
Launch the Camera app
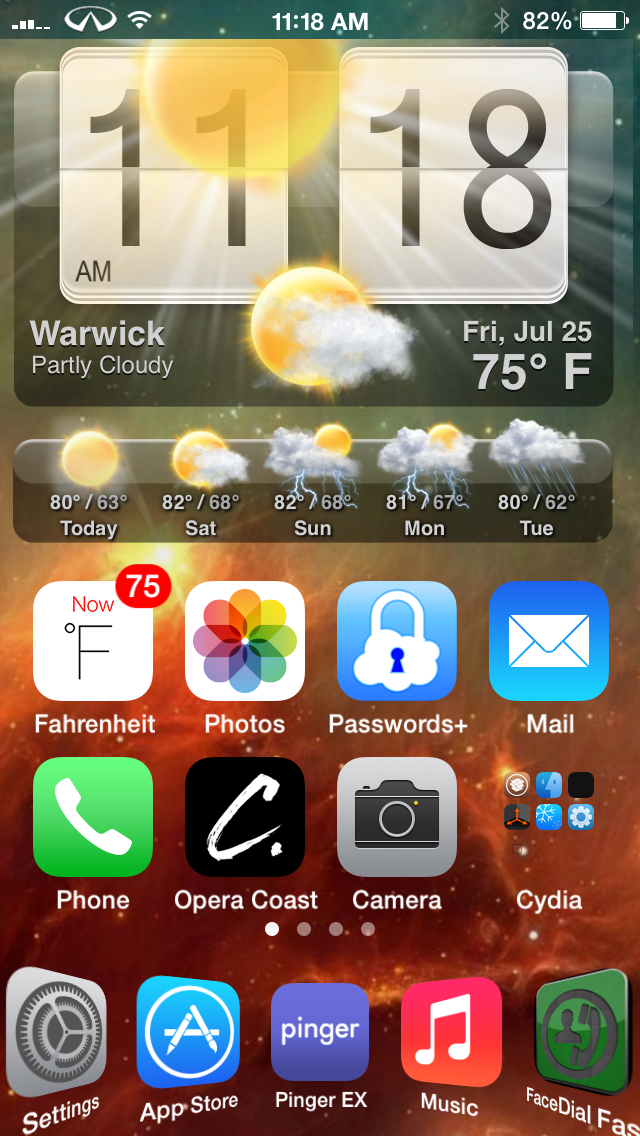tap(397, 817)
